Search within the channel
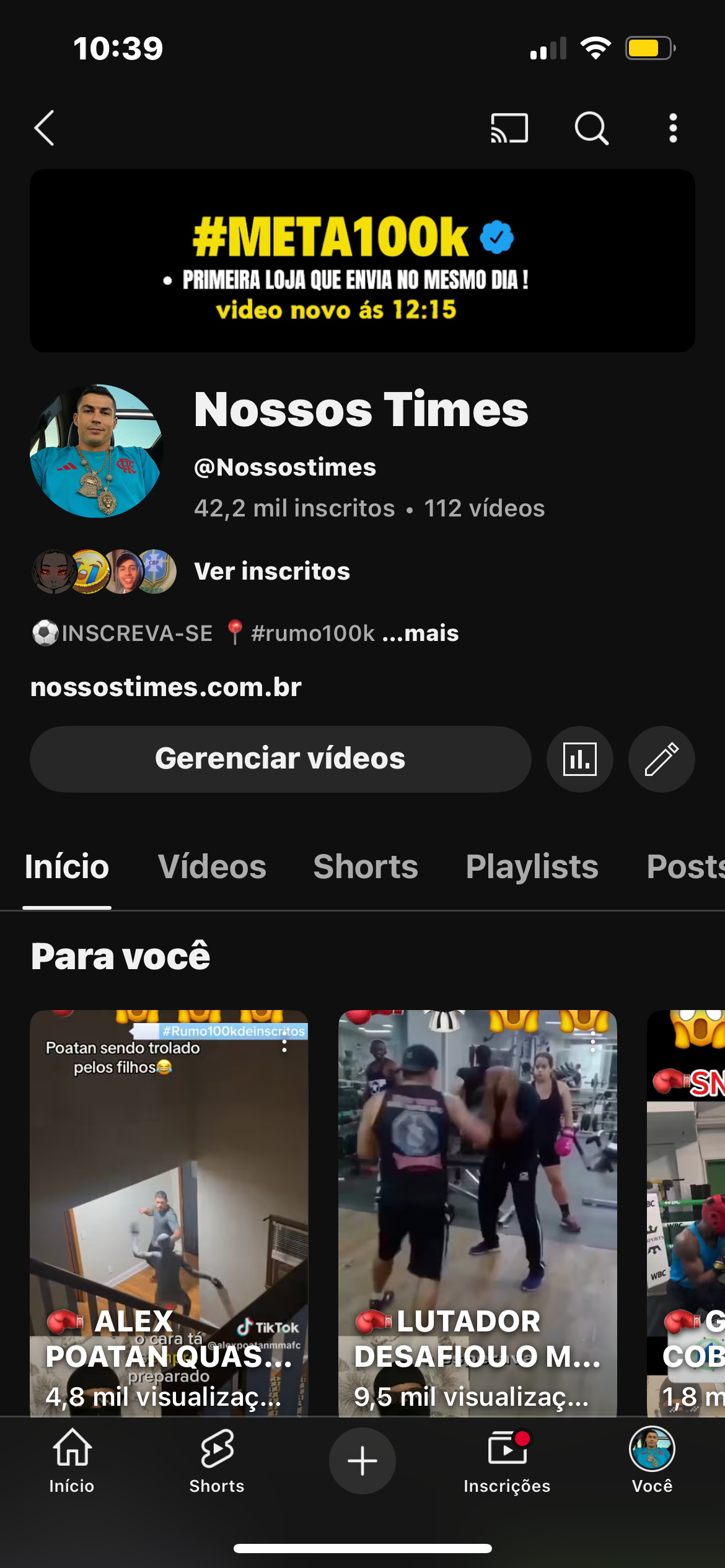The image size is (725, 1568). [x=591, y=128]
